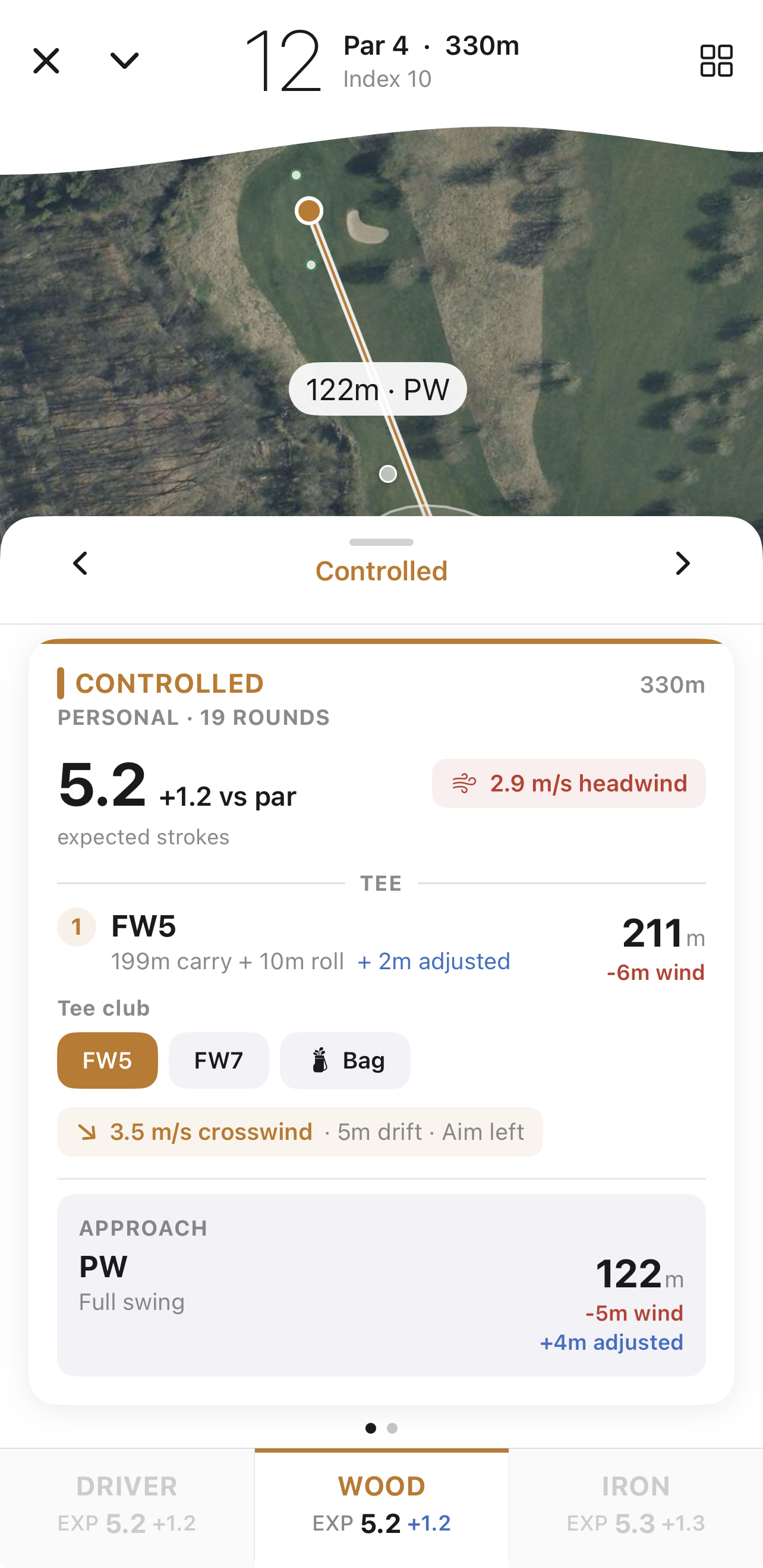This screenshot has height=1568, width=763.
Task: Select FW5 as the tee club
Action: (107, 1060)
